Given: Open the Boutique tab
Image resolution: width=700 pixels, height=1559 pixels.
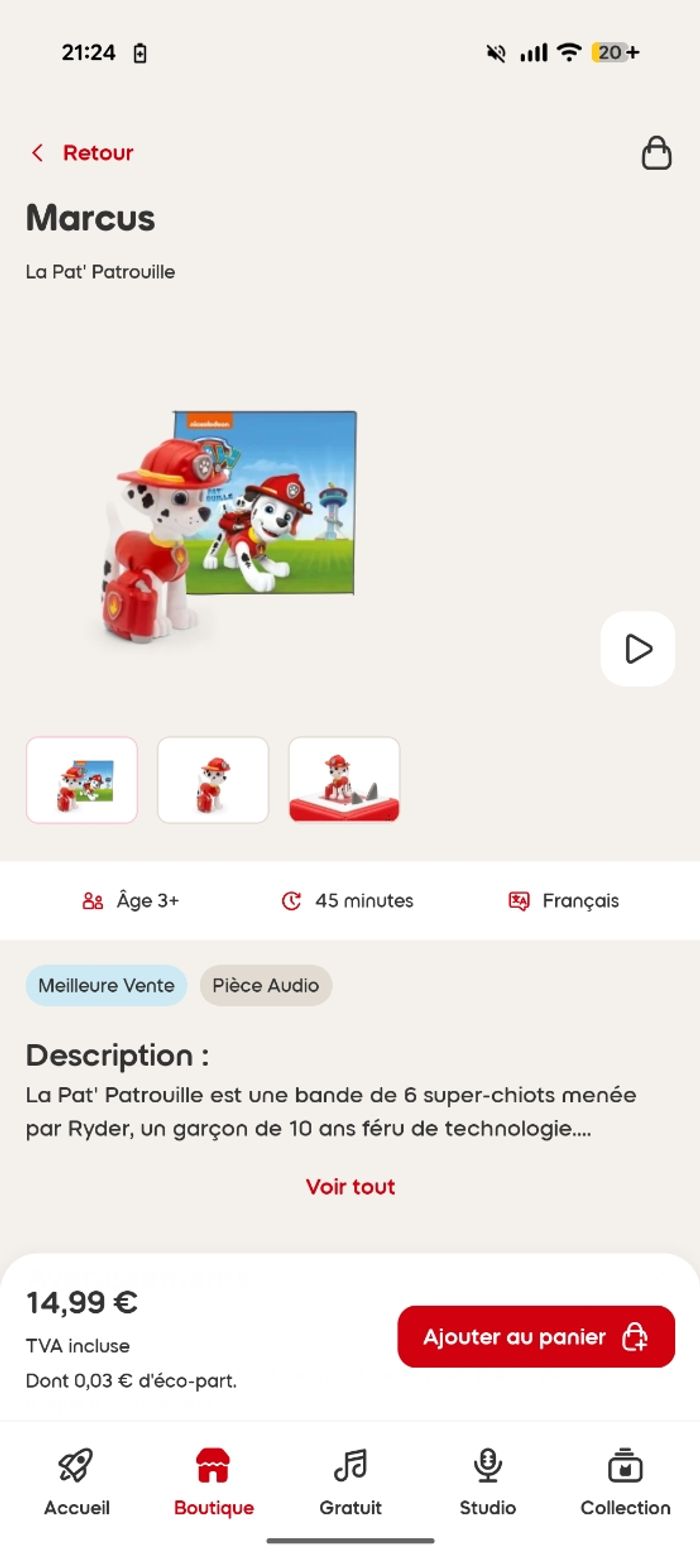Looking at the screenshot, I should click(x=213, y=1483).
